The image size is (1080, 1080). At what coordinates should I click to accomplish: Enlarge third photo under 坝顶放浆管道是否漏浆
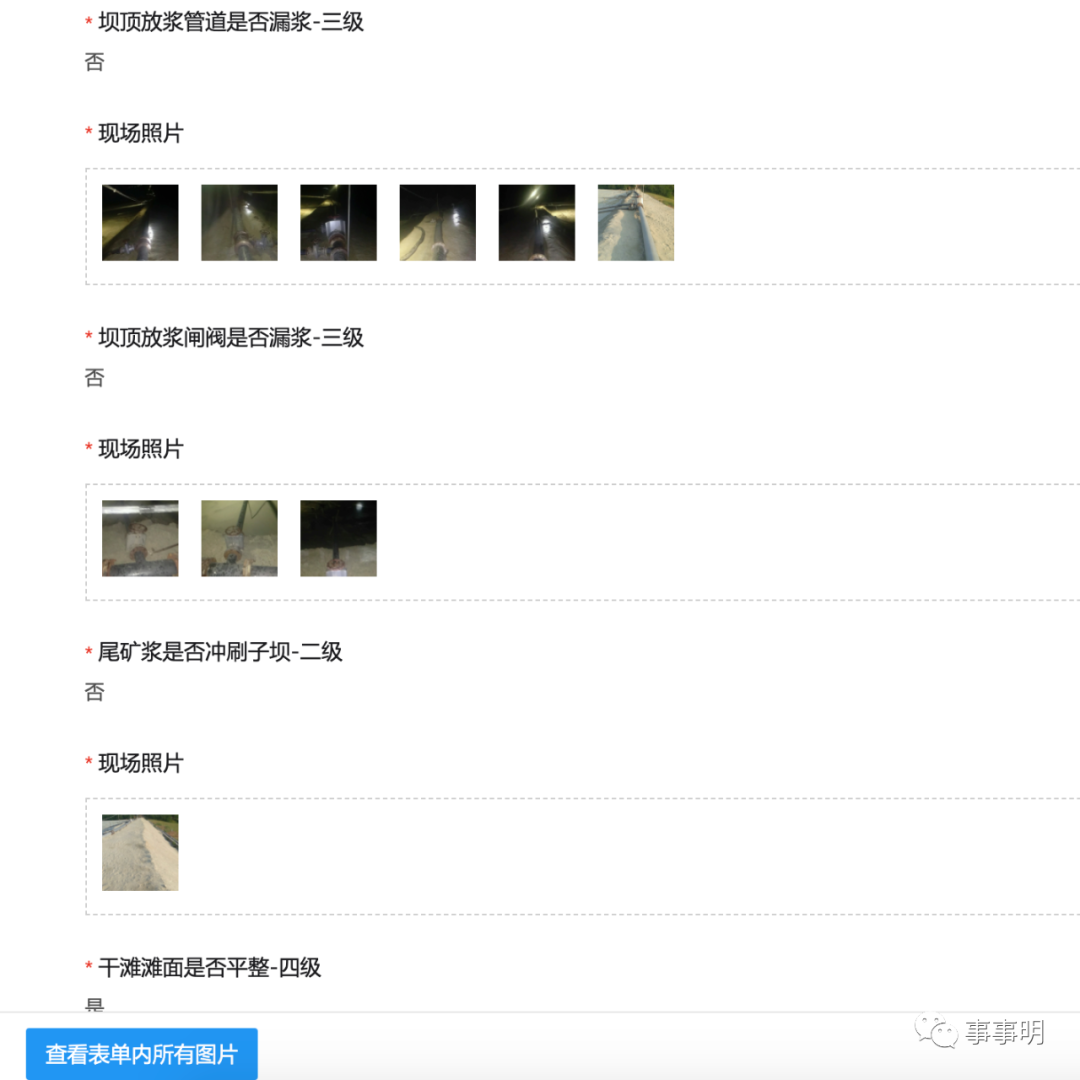338,223
